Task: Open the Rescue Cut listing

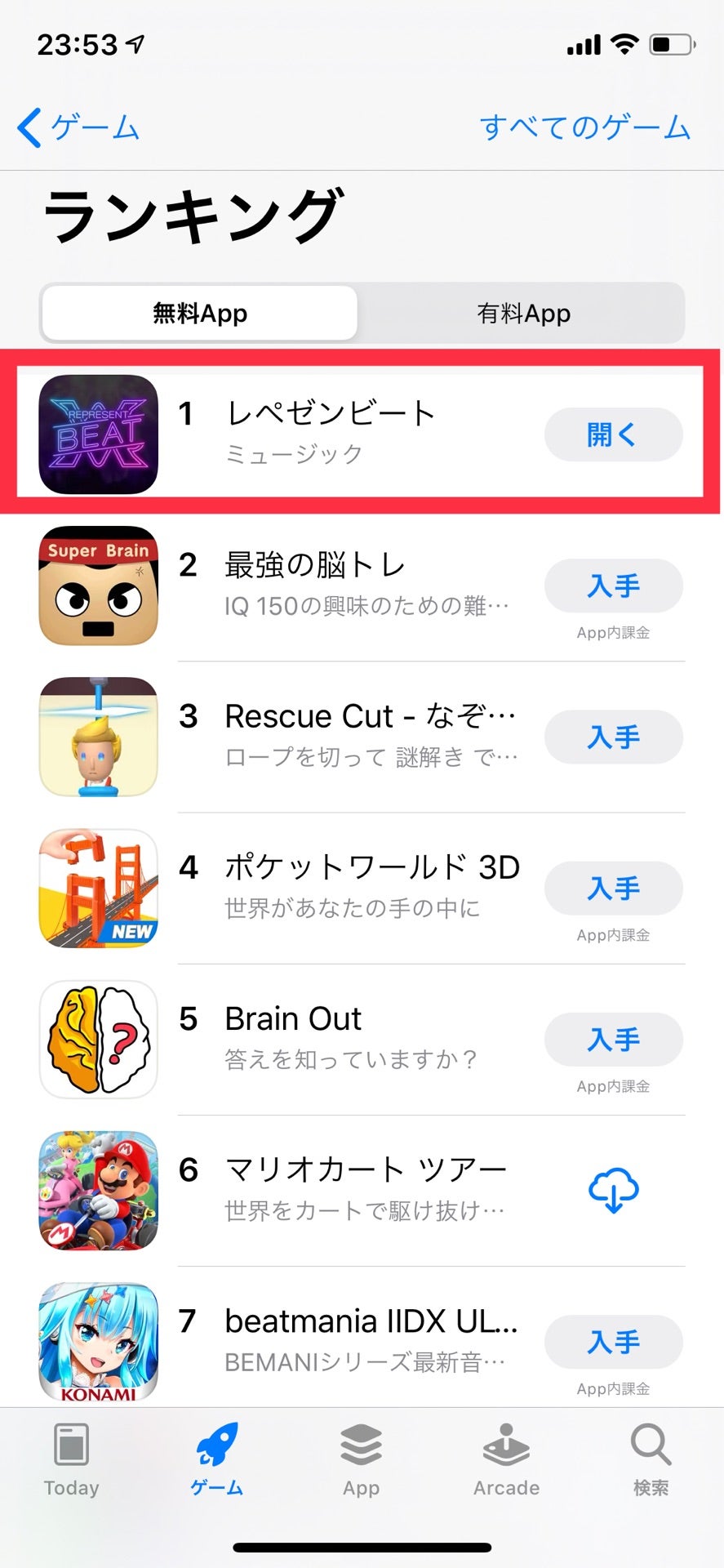Action: [369, 717]
